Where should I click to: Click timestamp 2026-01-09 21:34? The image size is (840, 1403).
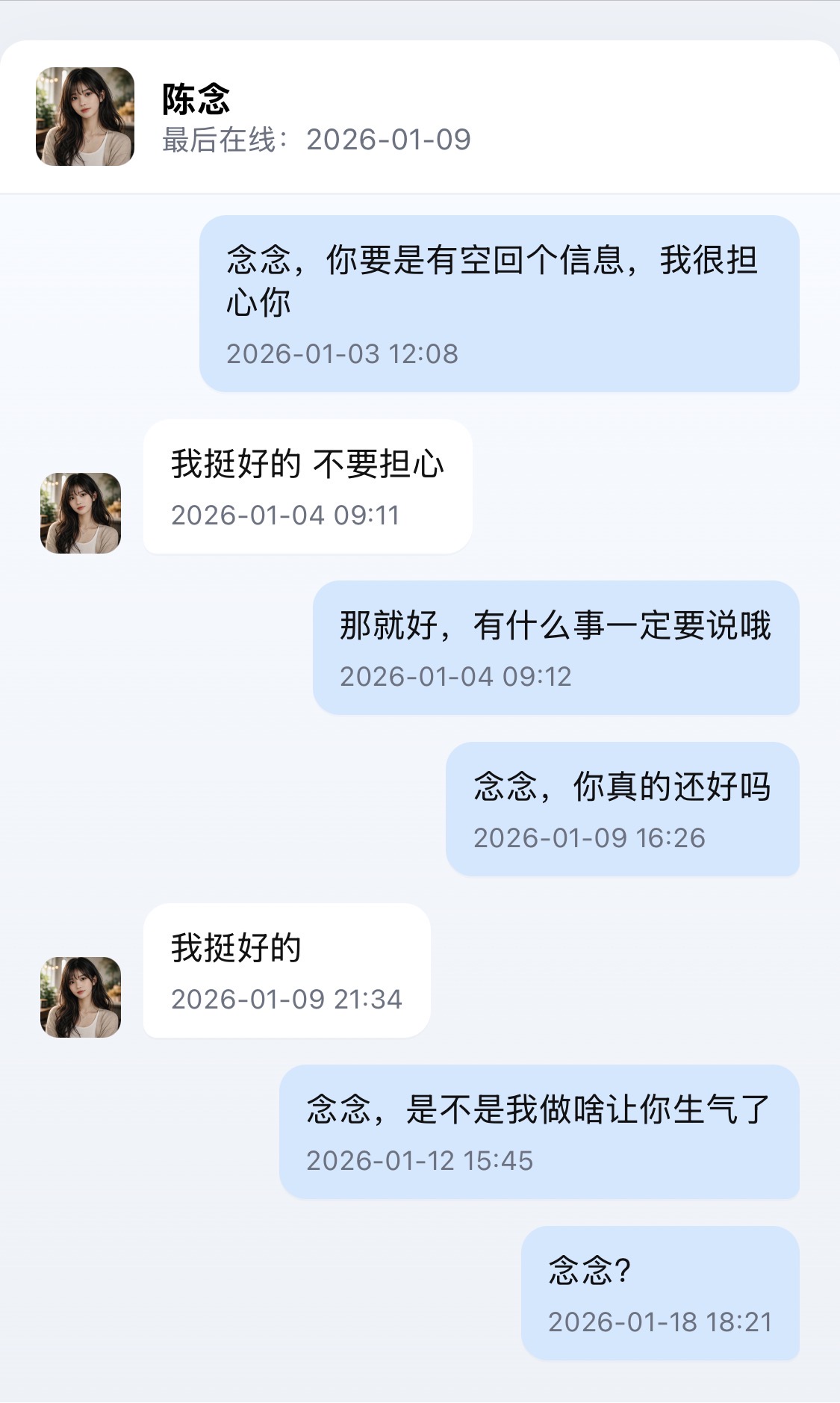[x=287, y=1000]
